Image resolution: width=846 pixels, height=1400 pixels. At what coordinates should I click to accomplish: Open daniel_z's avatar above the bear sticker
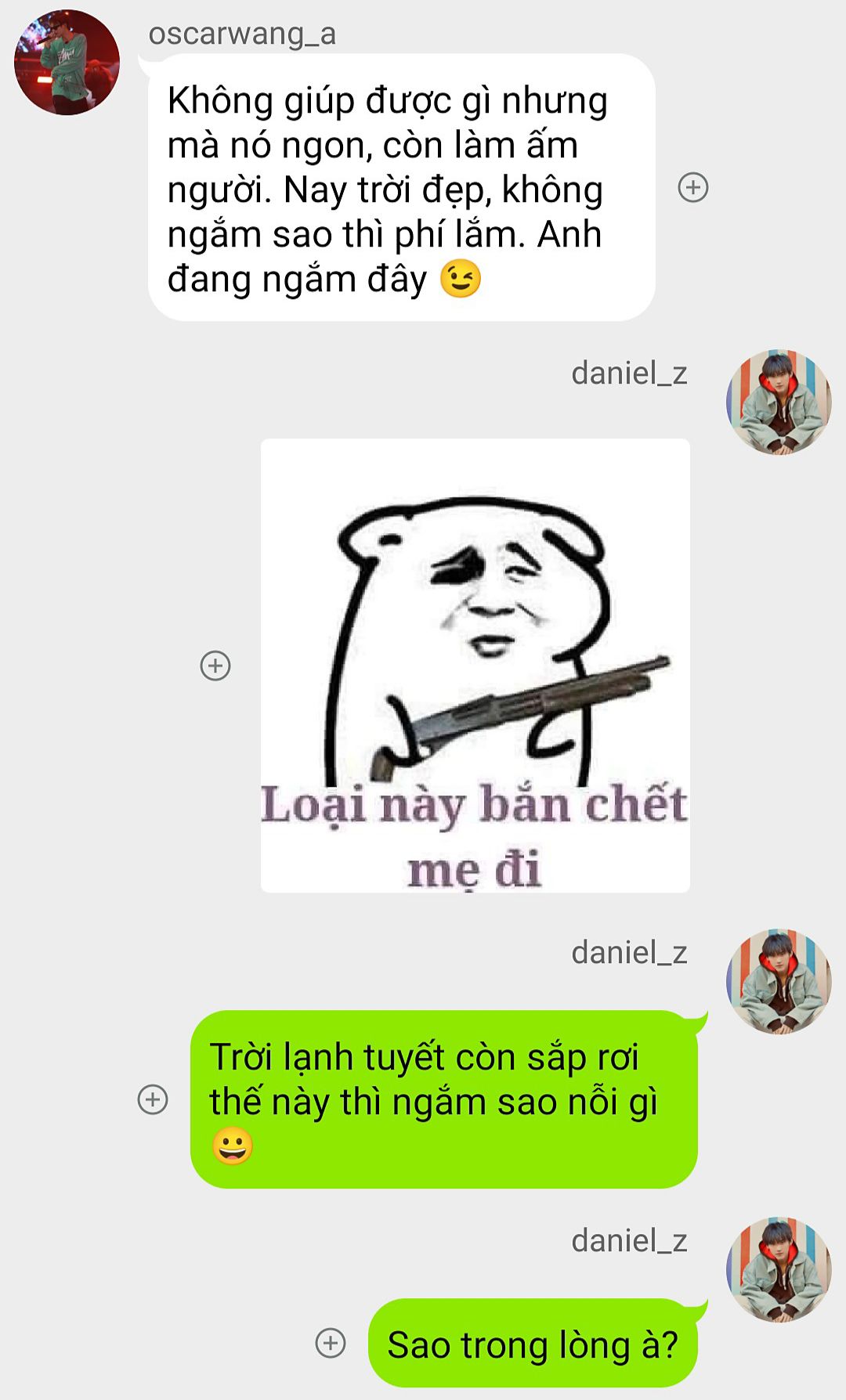(x=779, y=402)
